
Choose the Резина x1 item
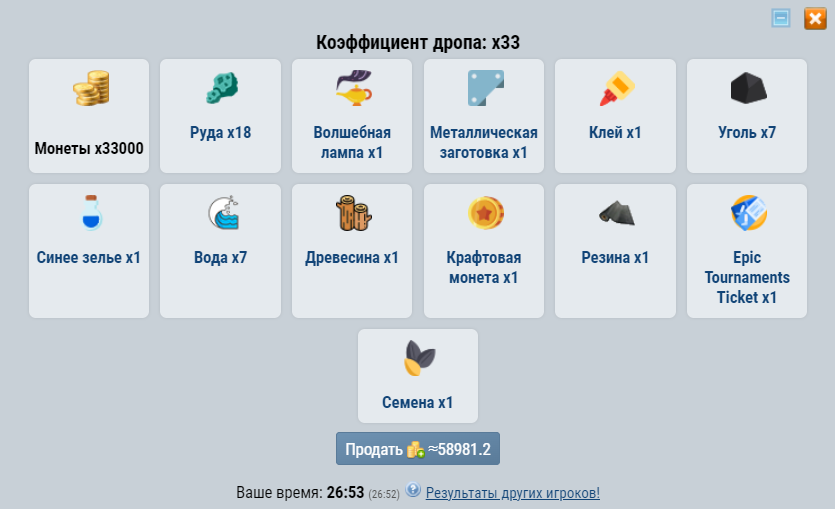[x=615, y=251]
